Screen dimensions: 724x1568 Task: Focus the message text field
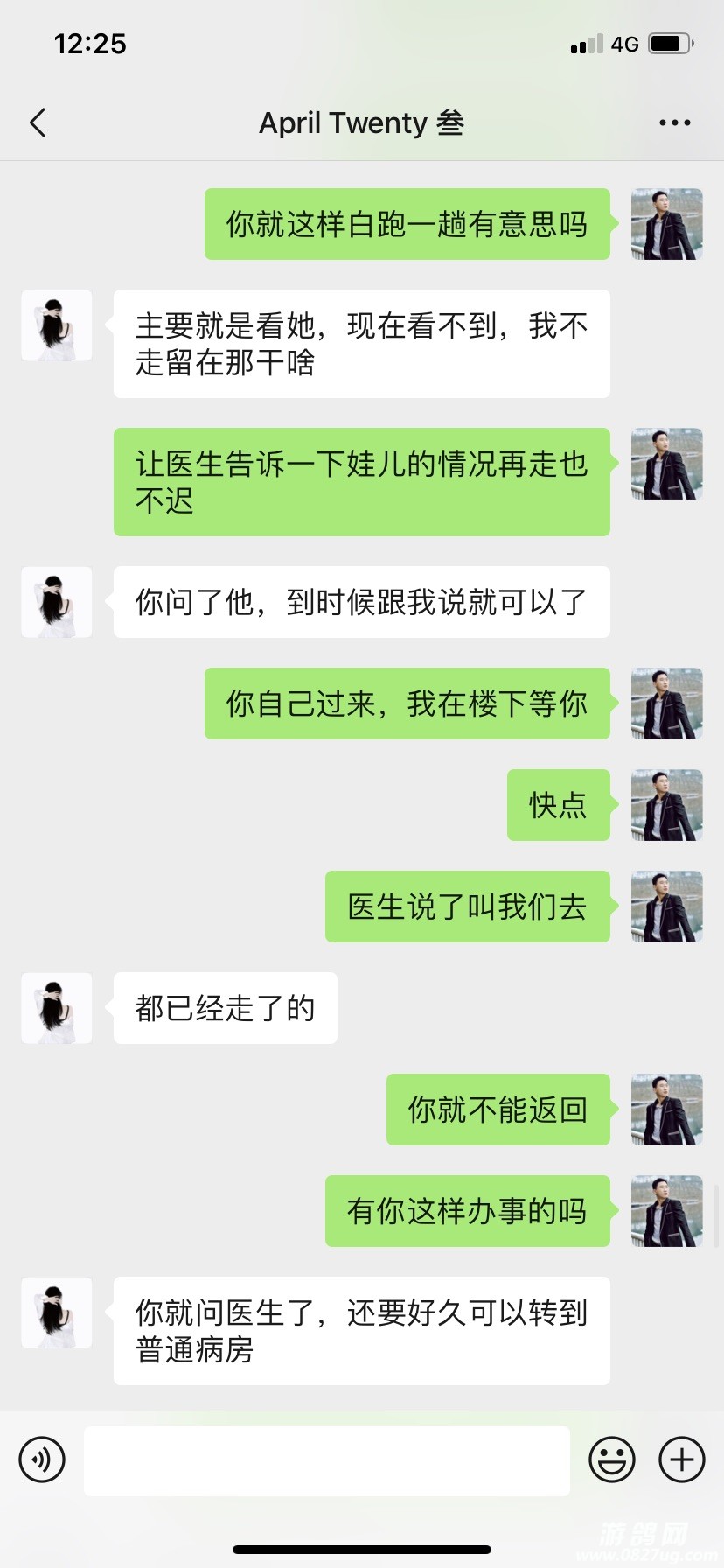pyautogui.click(x=326, y=1460)
